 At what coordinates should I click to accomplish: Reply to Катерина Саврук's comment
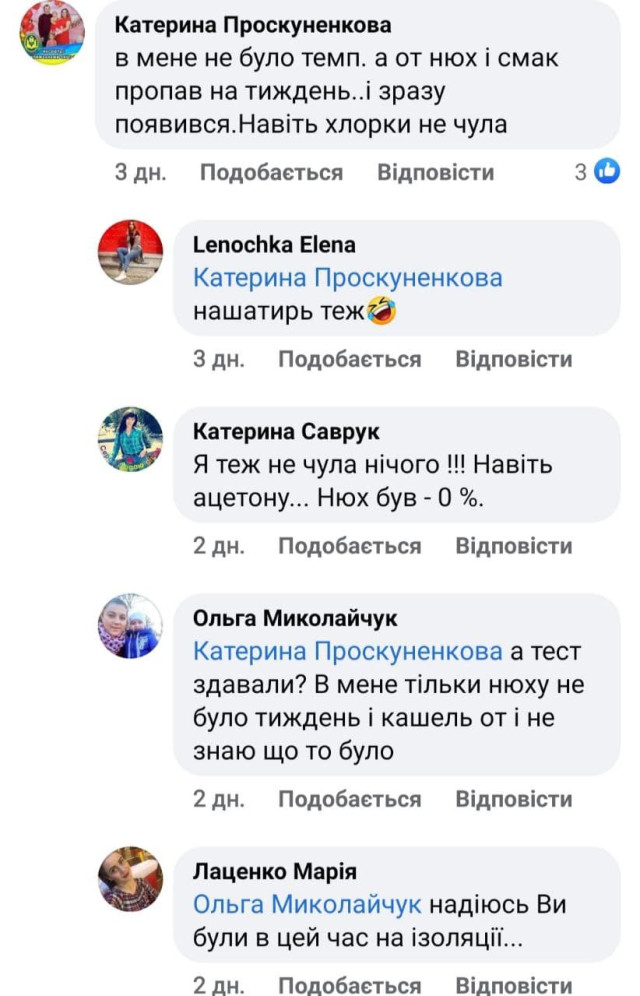coord(513,546)
